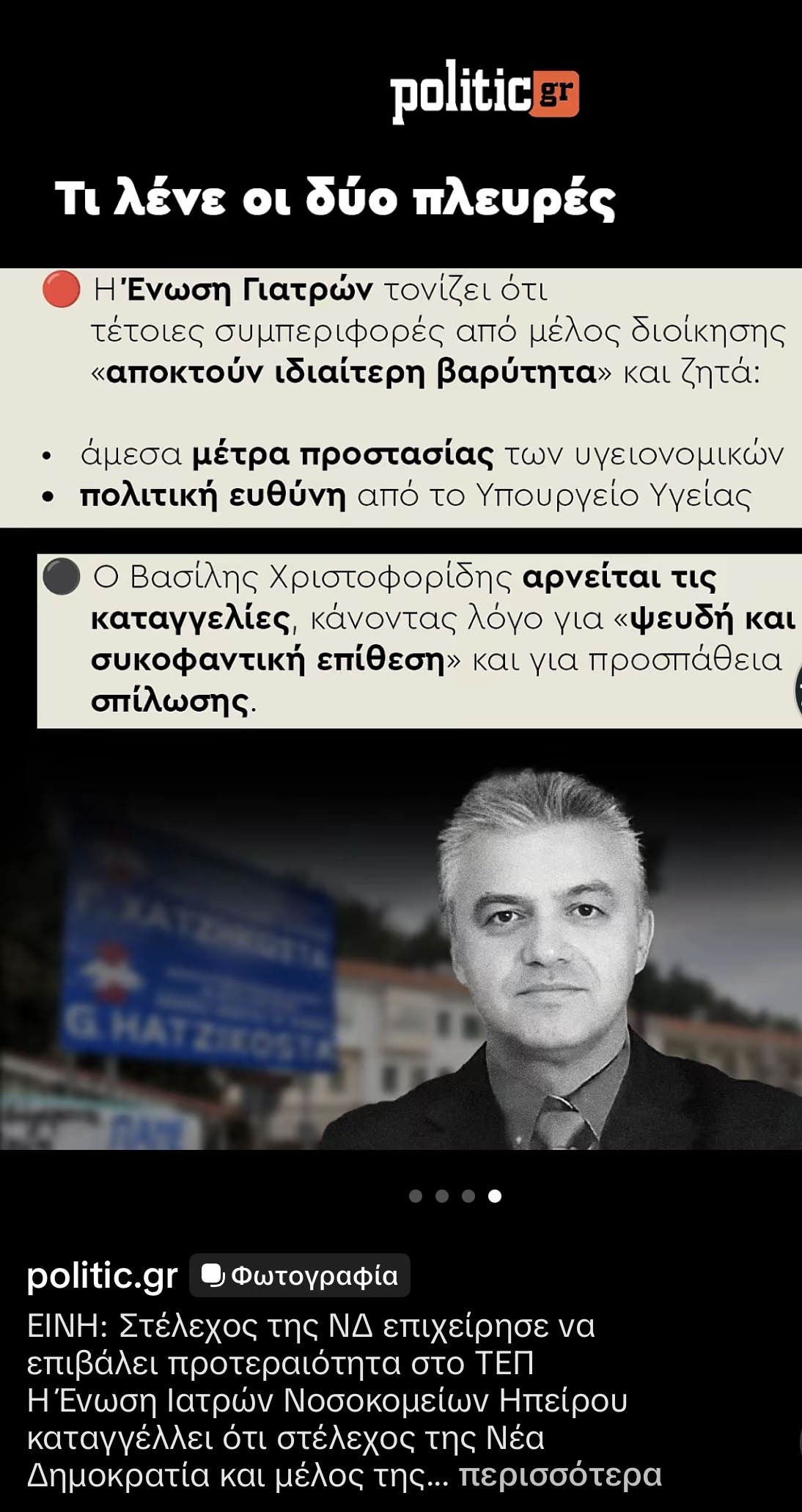Jump to the first carousel page dot
802x1512 pixels.
click(x=416, y=1196)
